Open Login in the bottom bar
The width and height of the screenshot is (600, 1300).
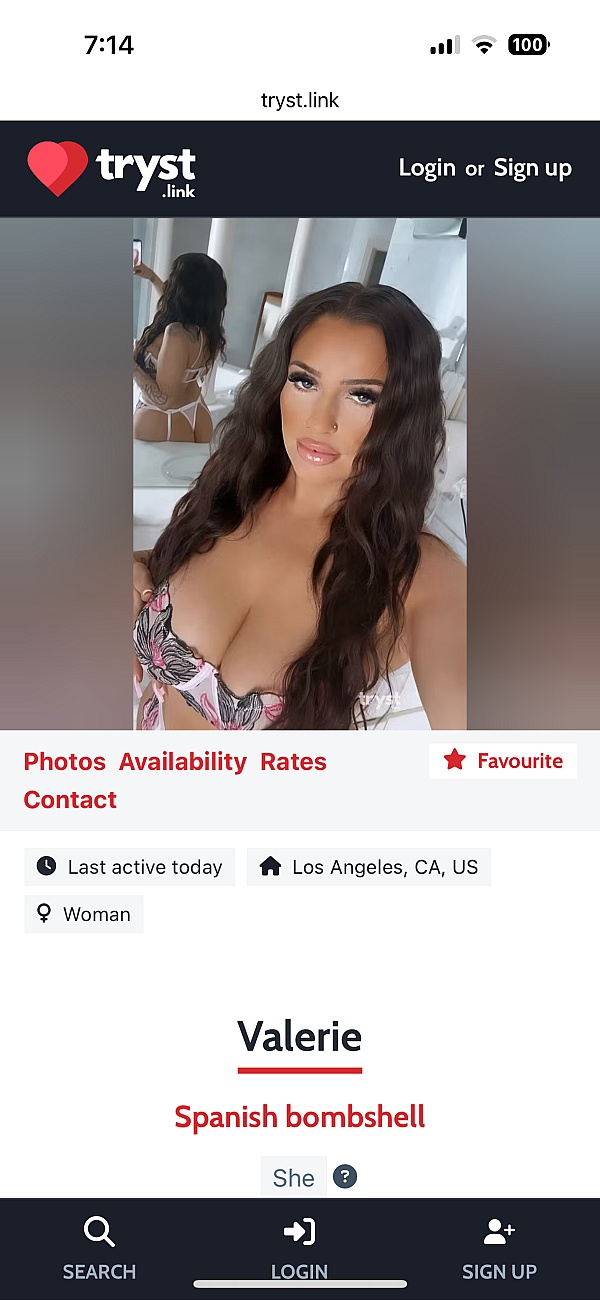[299, 1247]
